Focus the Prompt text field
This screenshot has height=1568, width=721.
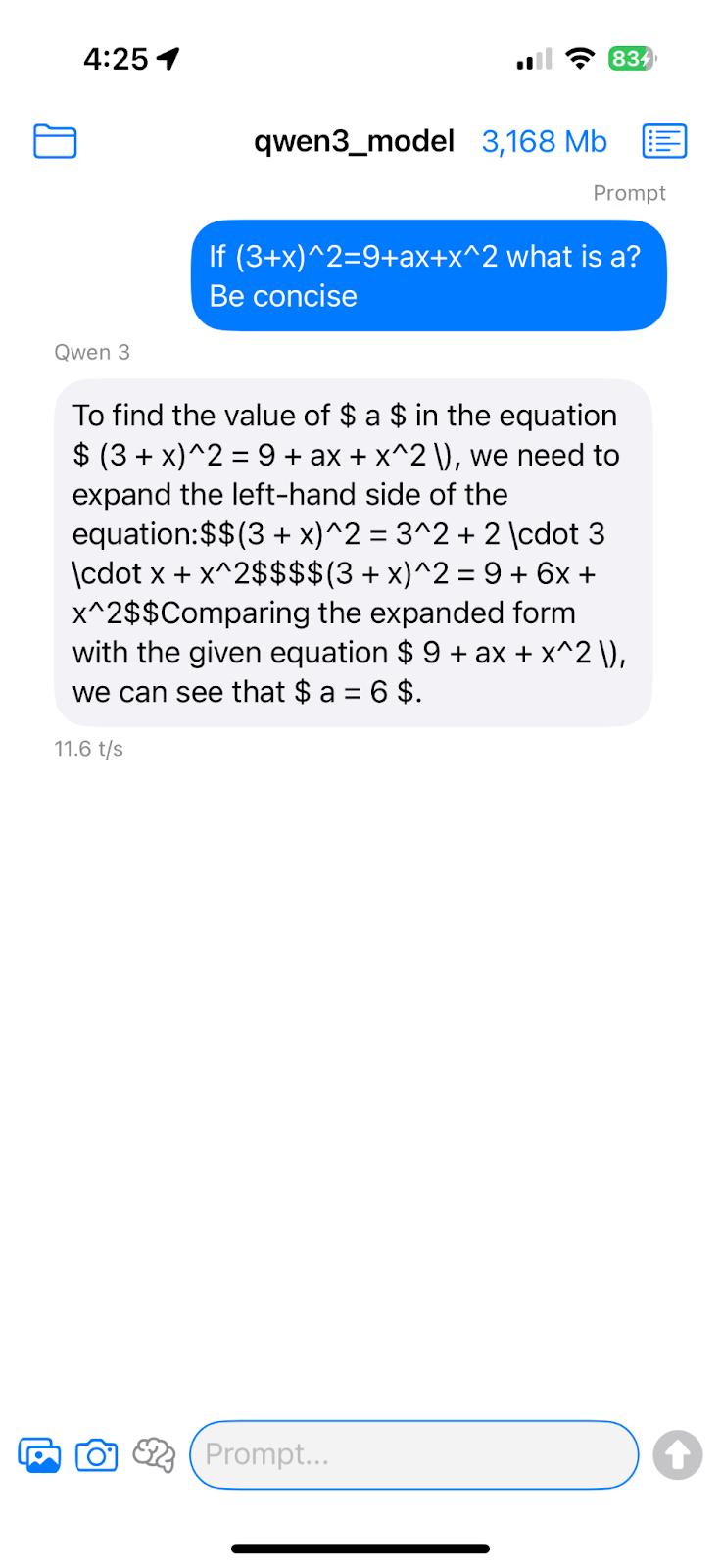click(413, 1454)
